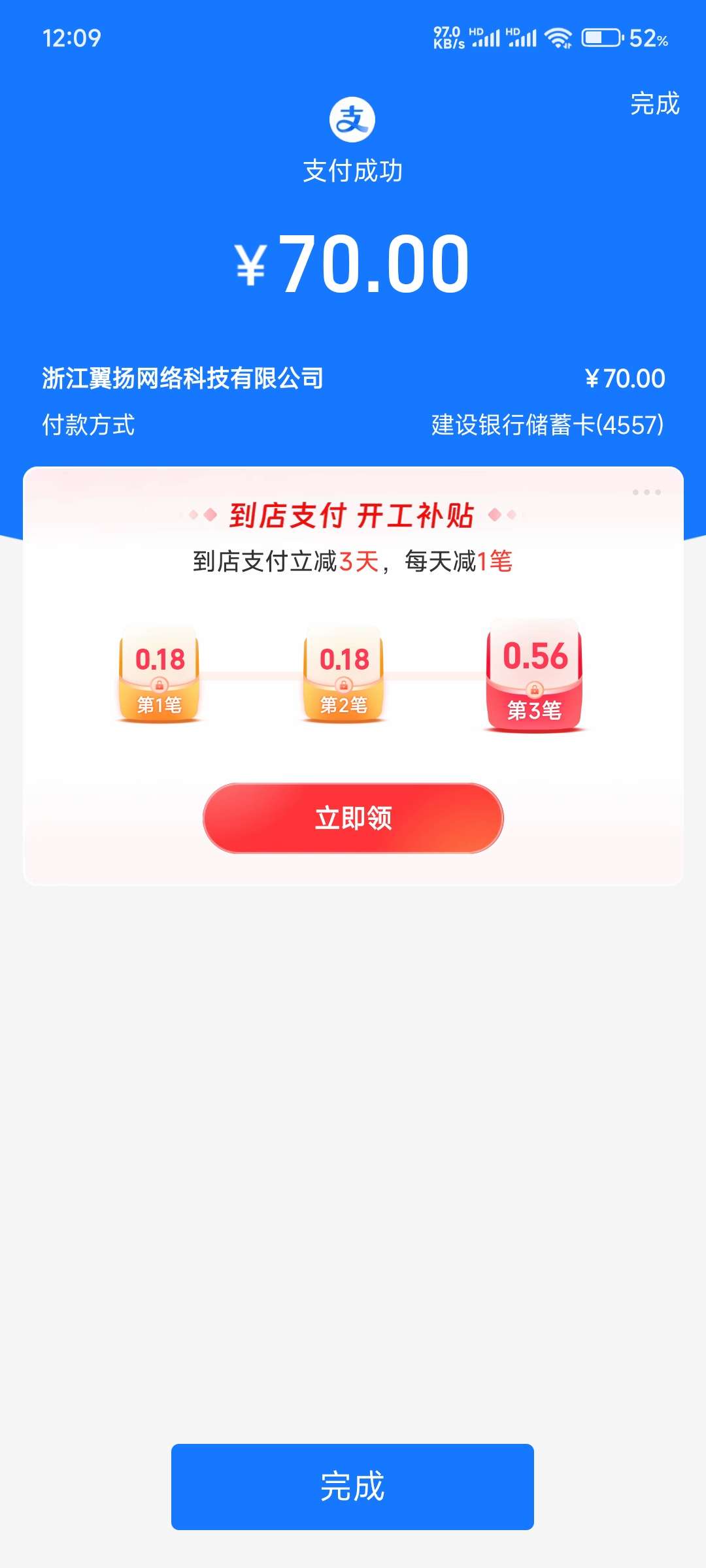Claim the subsidy with 立即领

353,818
